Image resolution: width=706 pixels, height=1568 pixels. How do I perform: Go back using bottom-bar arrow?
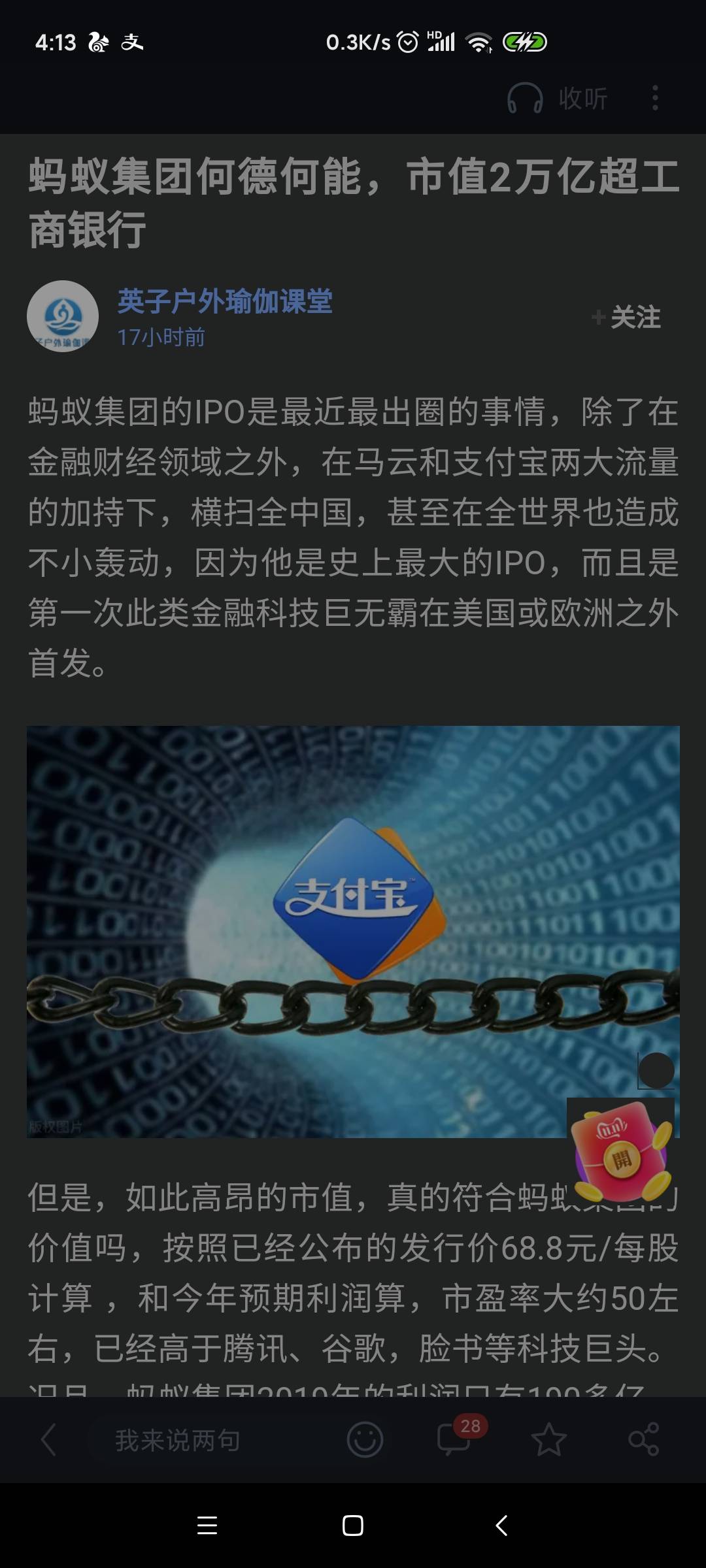pyautogui.click(x=48, y=1440)
